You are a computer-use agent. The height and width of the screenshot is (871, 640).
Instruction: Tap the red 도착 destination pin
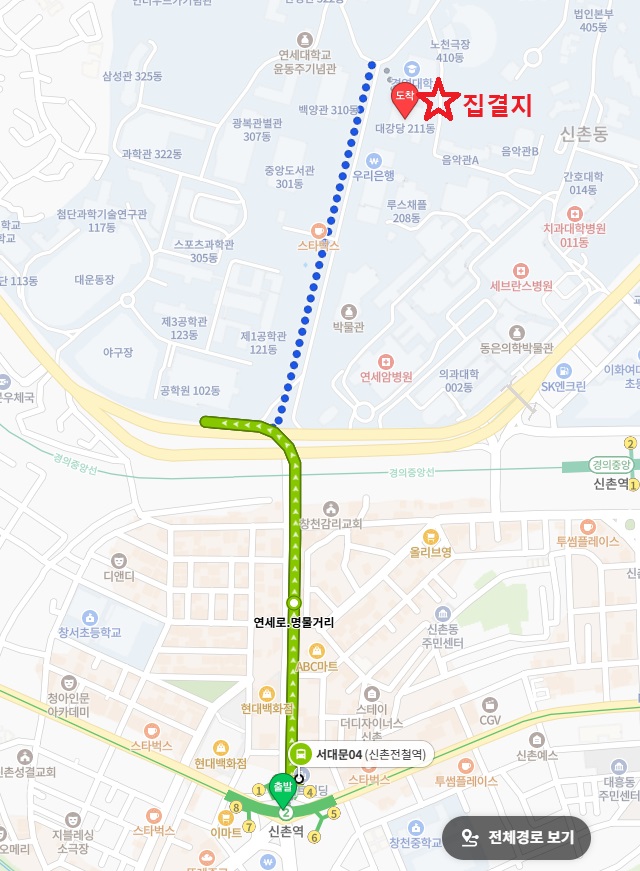pos(403,97)
